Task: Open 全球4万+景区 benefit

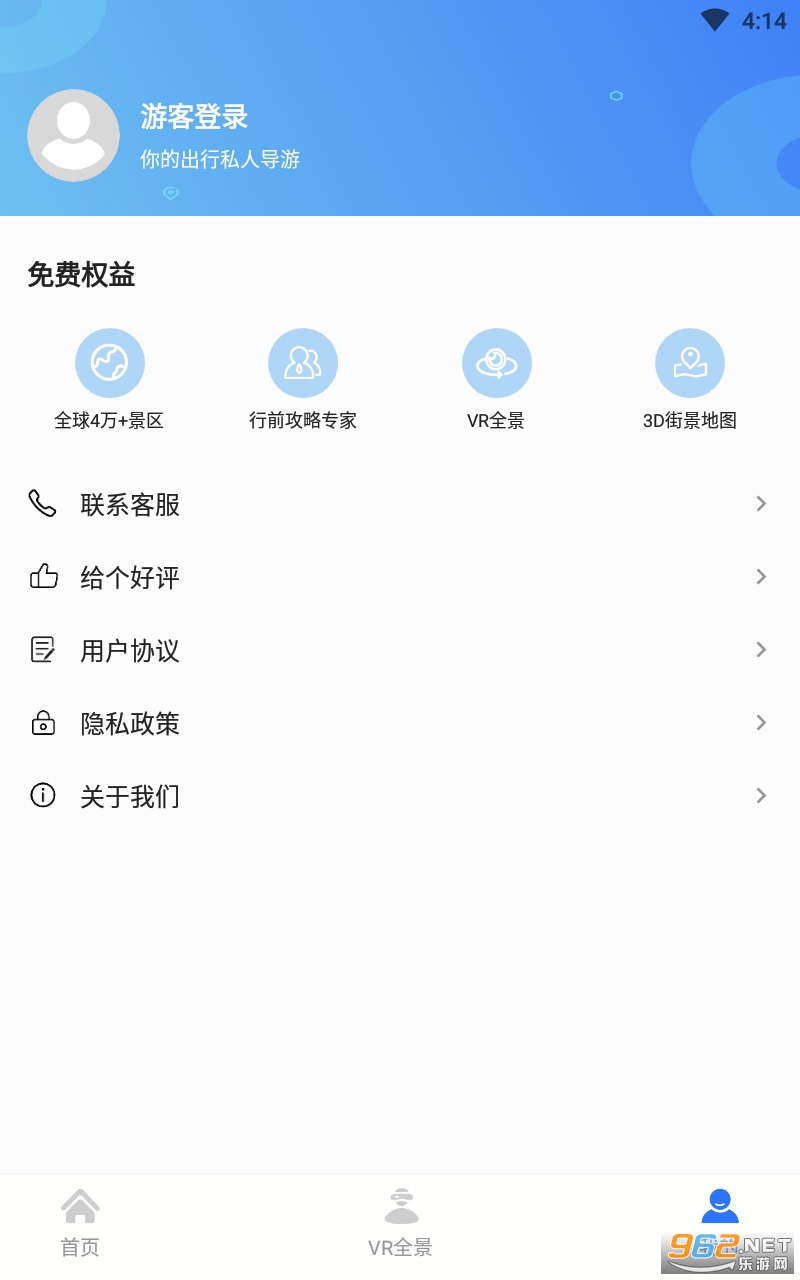Action: pyautogui.click(x=110, y=363)
